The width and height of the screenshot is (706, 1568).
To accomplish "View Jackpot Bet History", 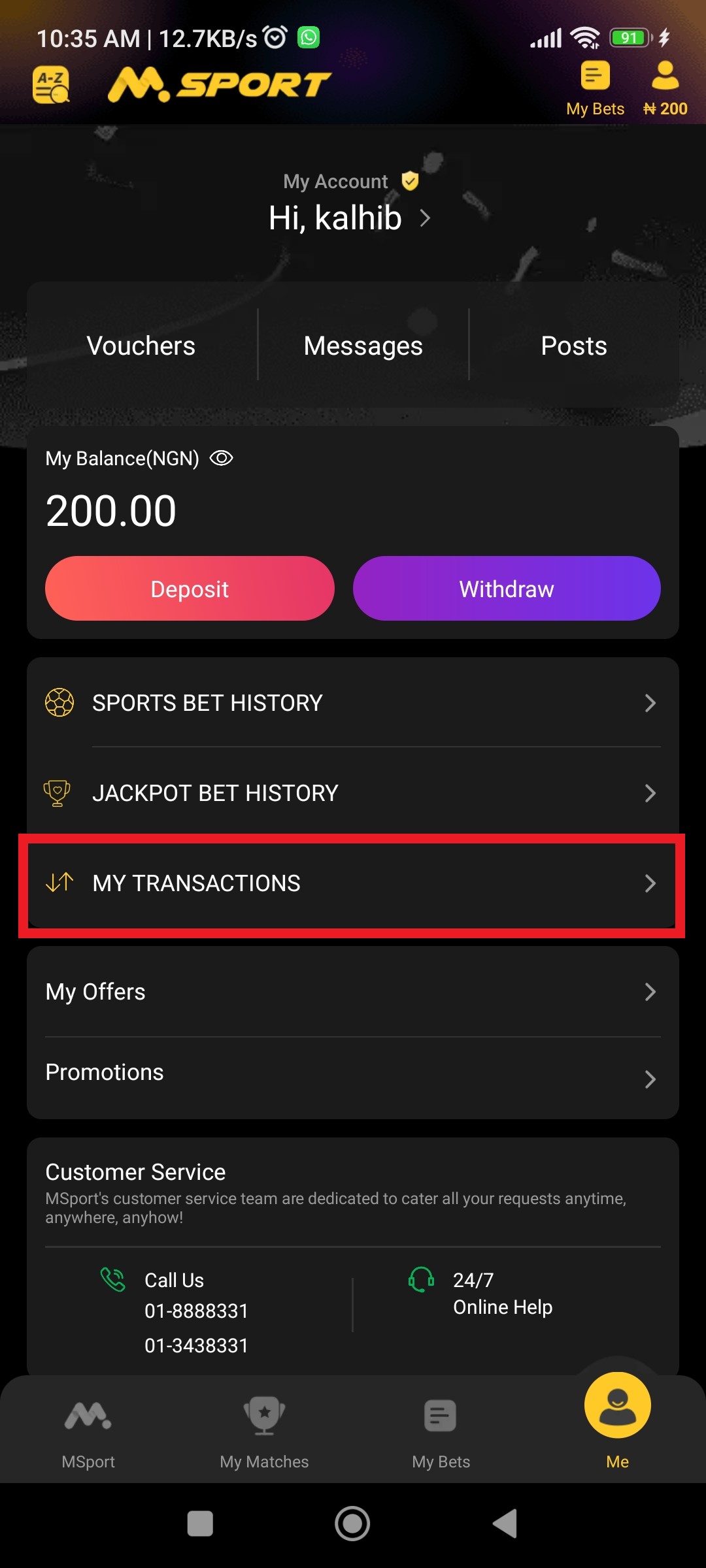I will click(x=353, y=793).
